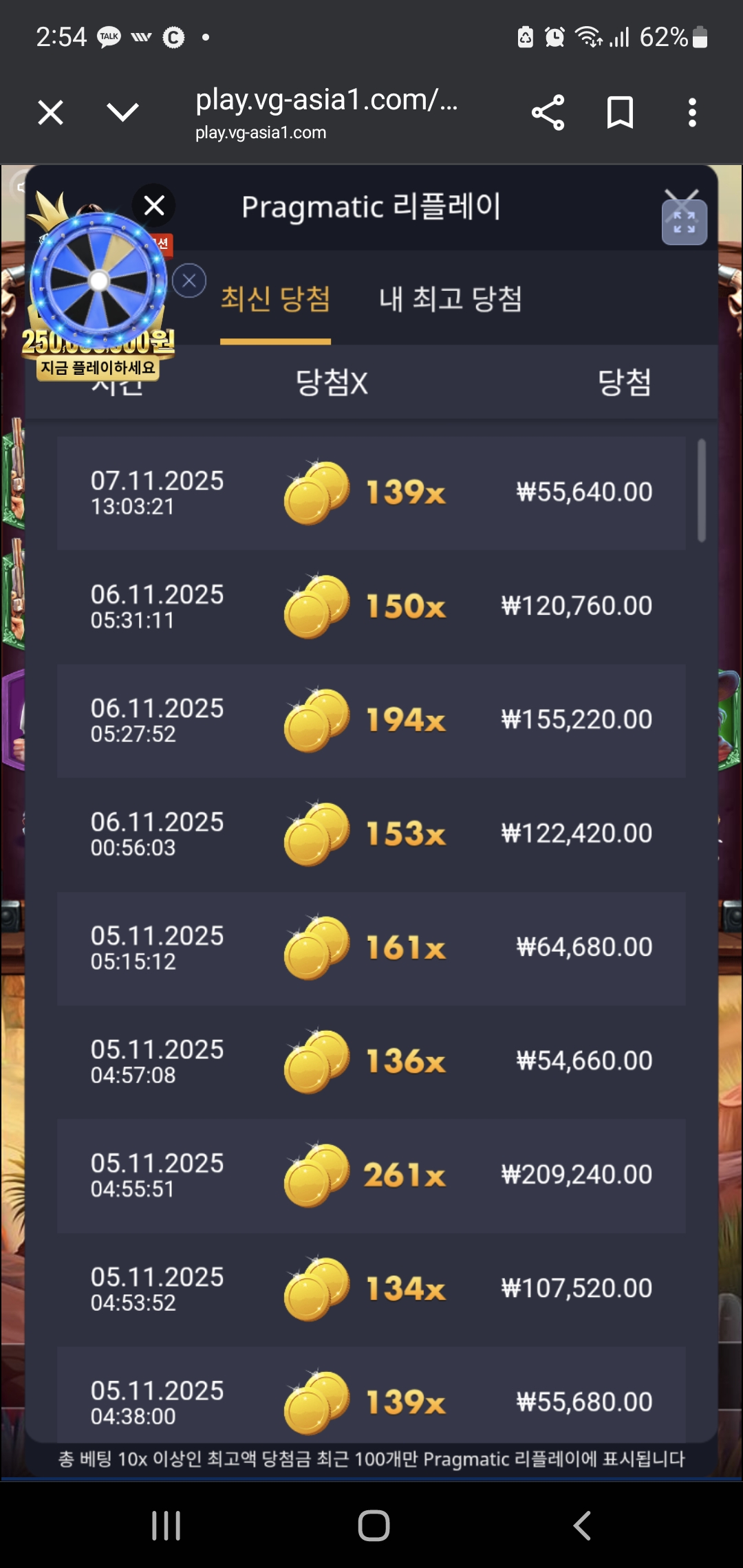Play the 261x win replay
This screenshot has height=1568, width=743.
tap(371, 1175)
